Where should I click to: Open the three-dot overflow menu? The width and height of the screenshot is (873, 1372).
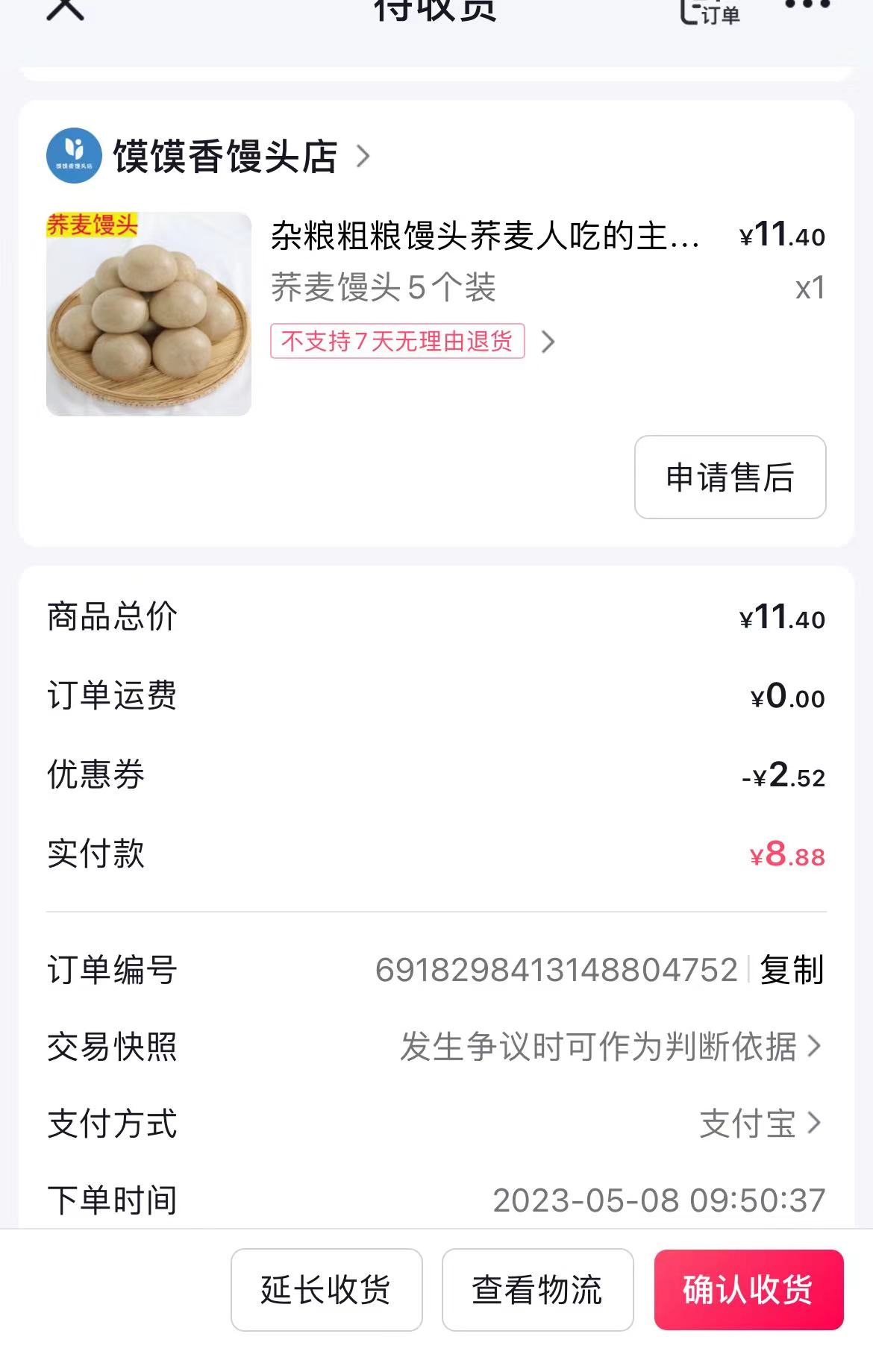point(807,6)
